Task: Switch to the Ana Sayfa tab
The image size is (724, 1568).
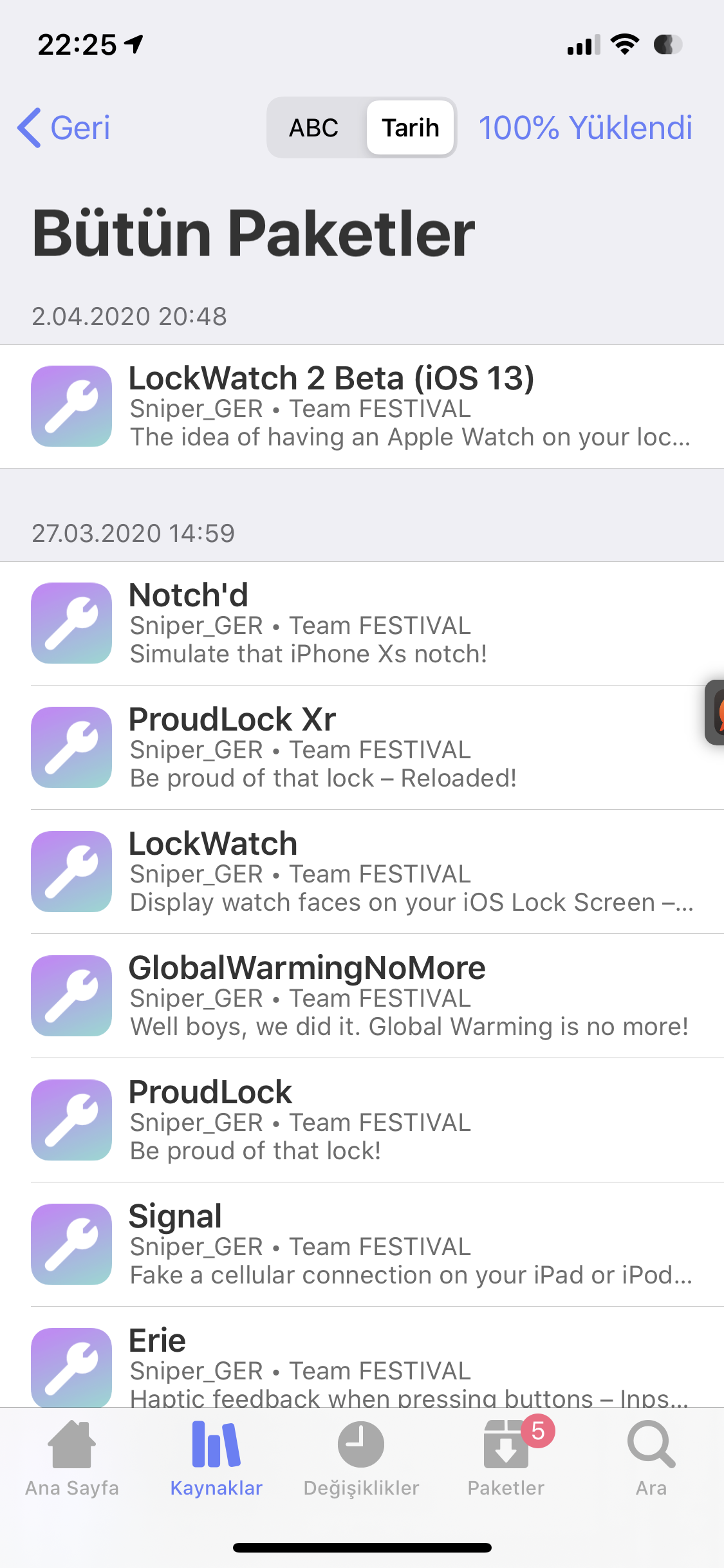Action: pyautogui.click(x=72, y=1459)
